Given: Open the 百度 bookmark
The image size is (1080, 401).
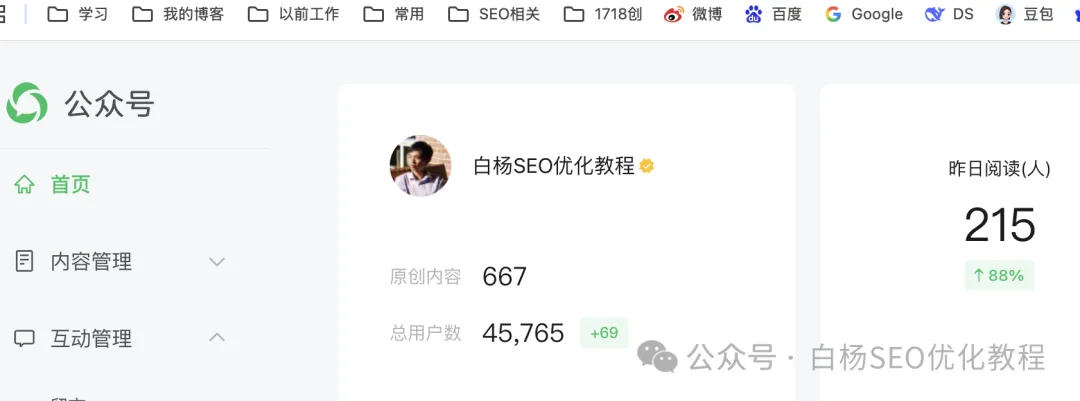Looking at the screenshot, I should coord(773,14).
